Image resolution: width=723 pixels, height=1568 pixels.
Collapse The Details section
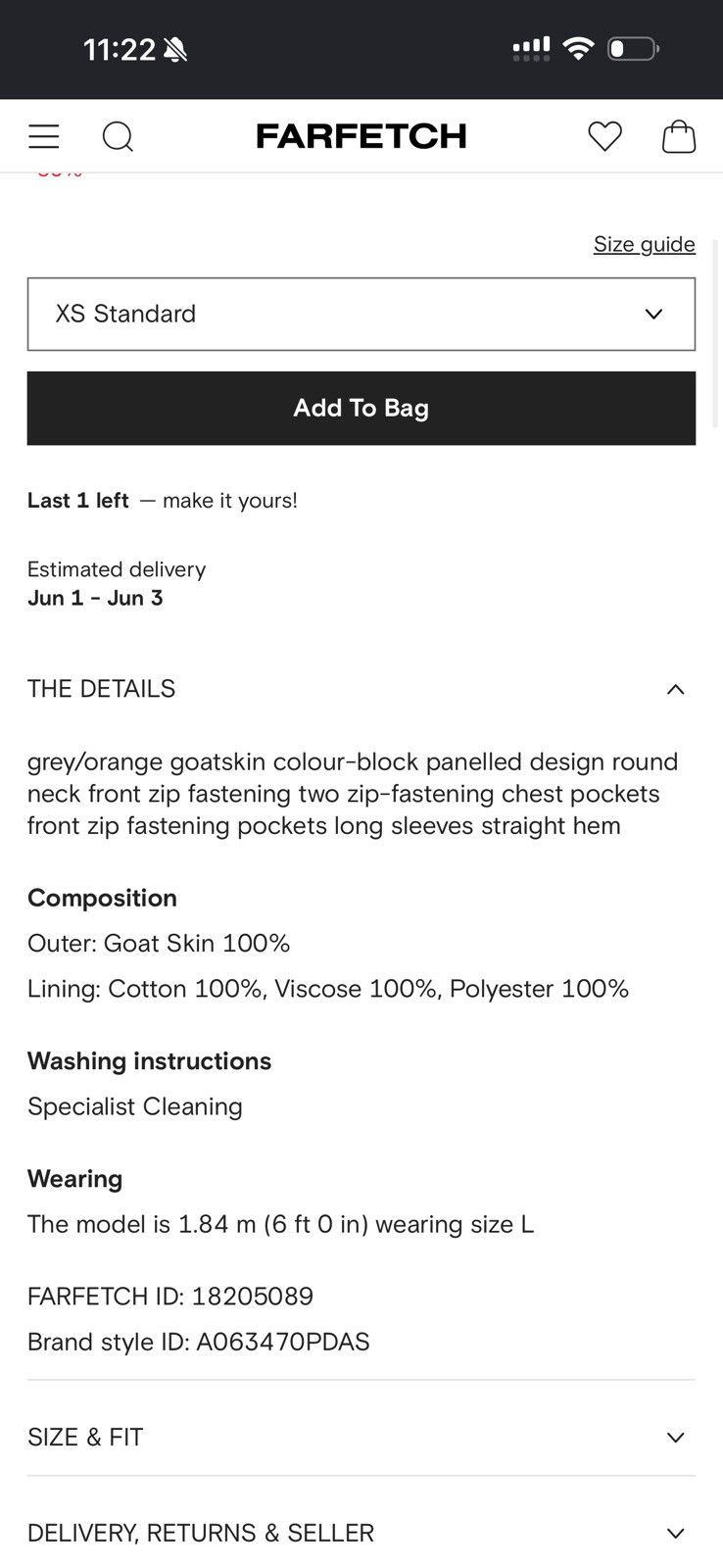(x=361, y=689)
